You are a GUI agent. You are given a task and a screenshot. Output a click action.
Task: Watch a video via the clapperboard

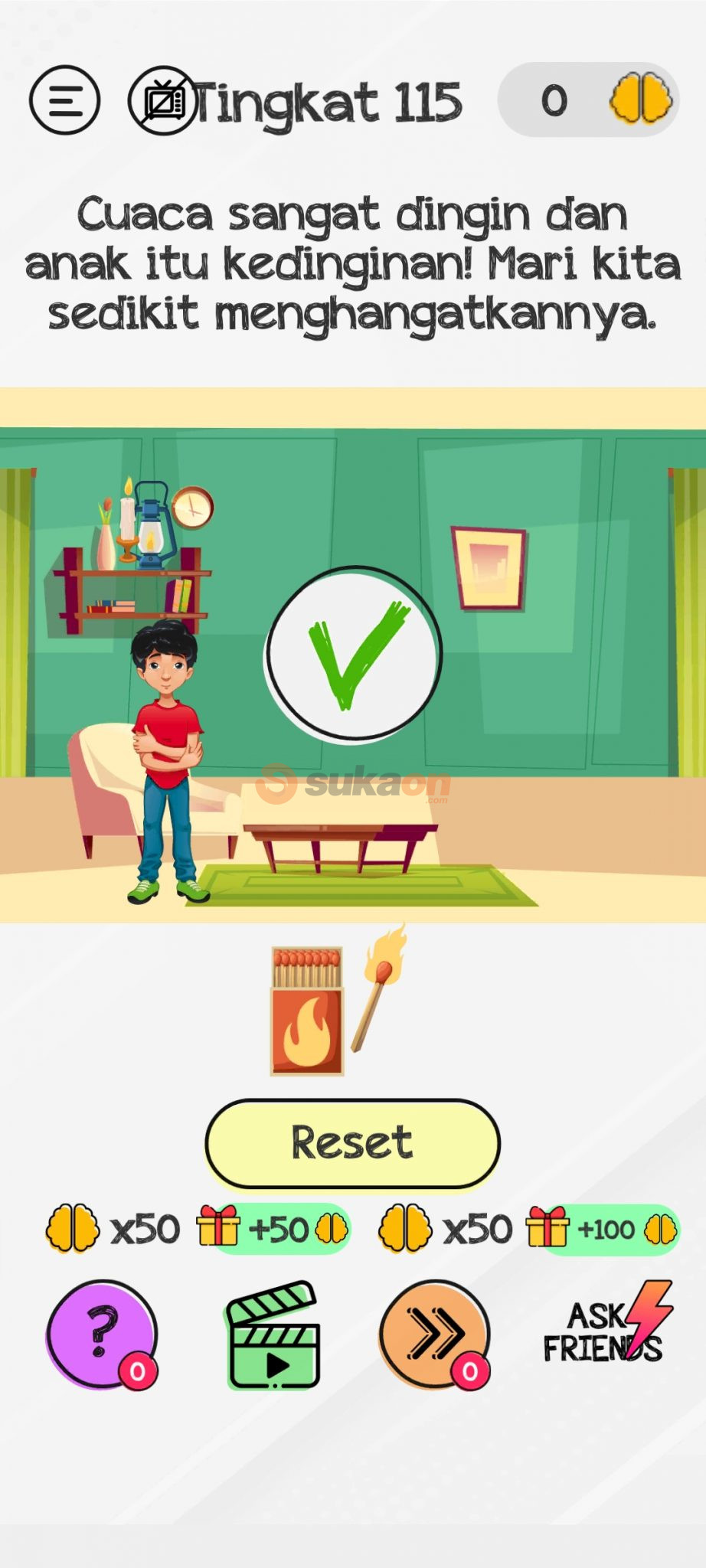tap(274, 1336)
